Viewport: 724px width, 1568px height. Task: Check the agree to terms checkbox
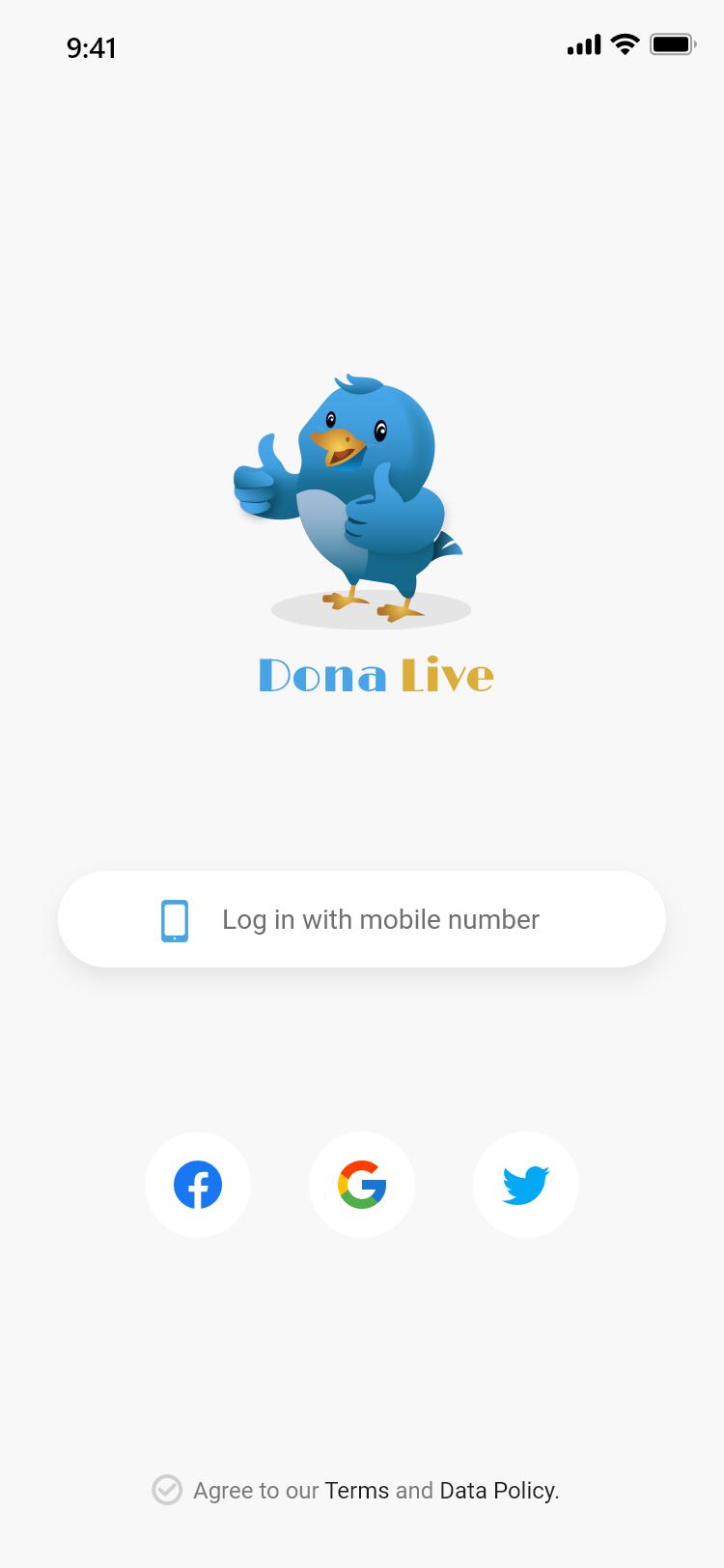point(167,1490)
